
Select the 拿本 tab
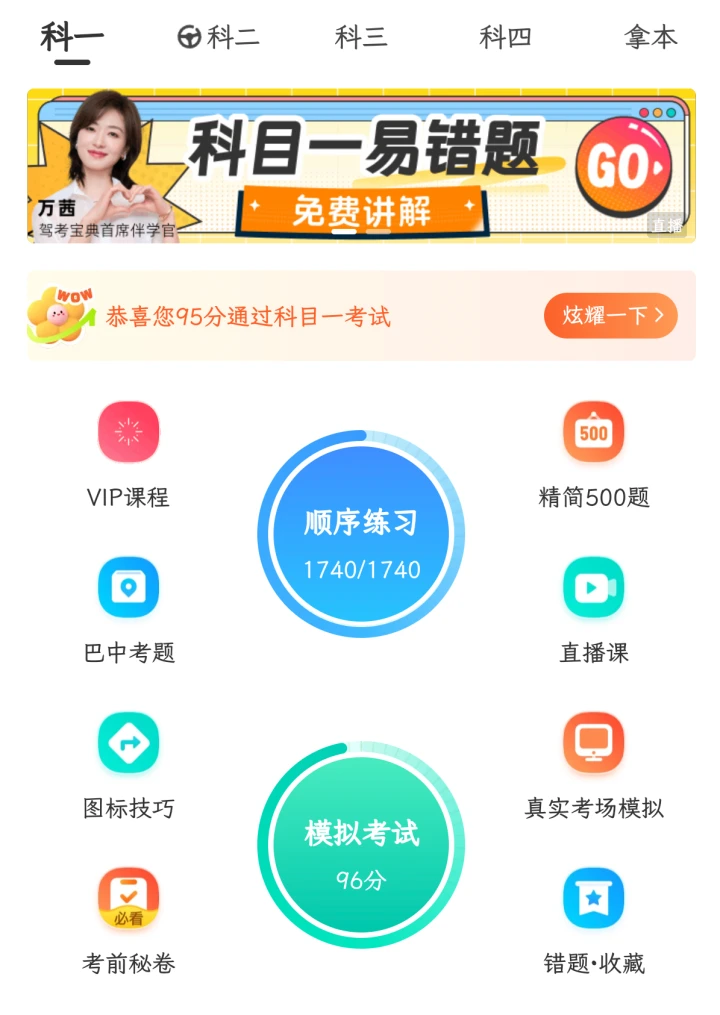650,38
